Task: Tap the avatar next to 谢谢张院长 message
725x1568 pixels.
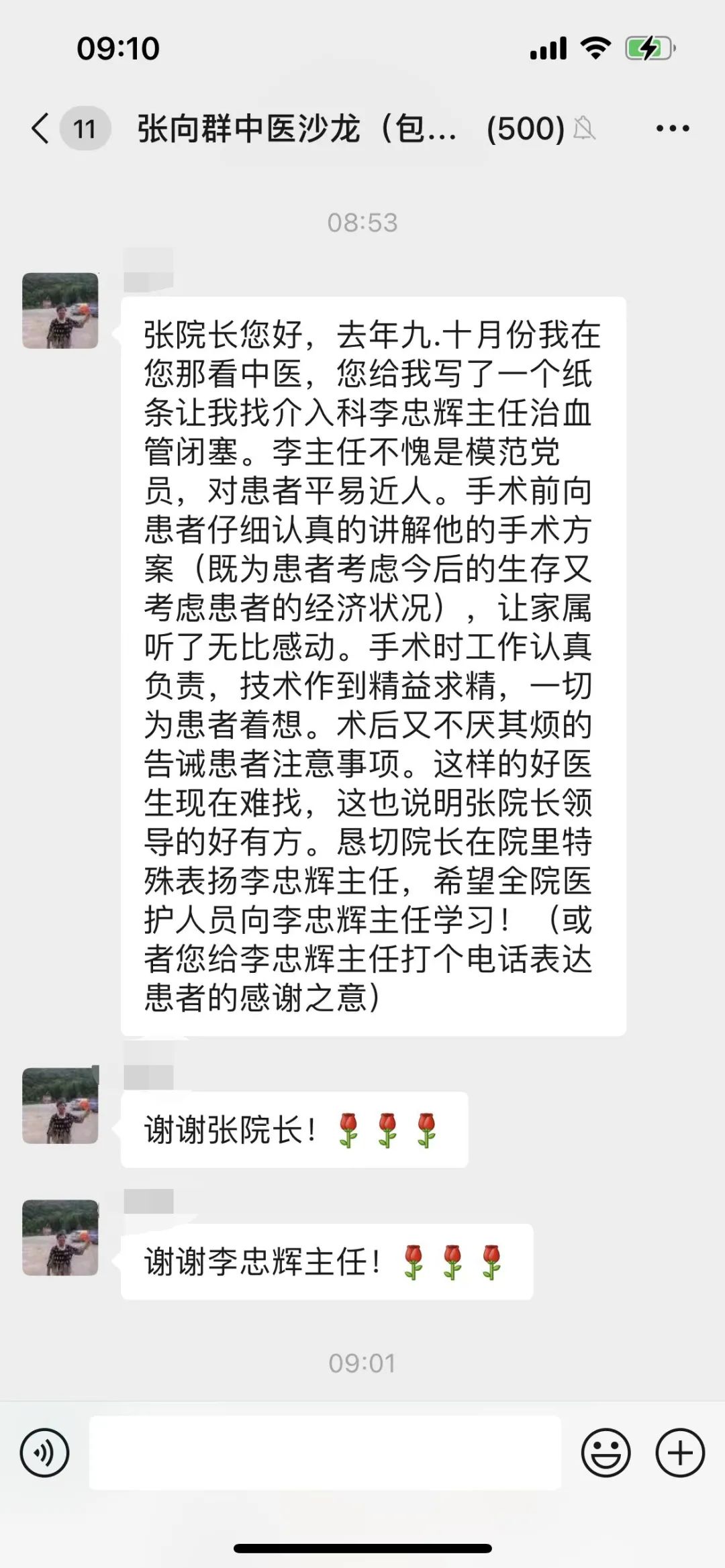Action: pos(60,1106)
